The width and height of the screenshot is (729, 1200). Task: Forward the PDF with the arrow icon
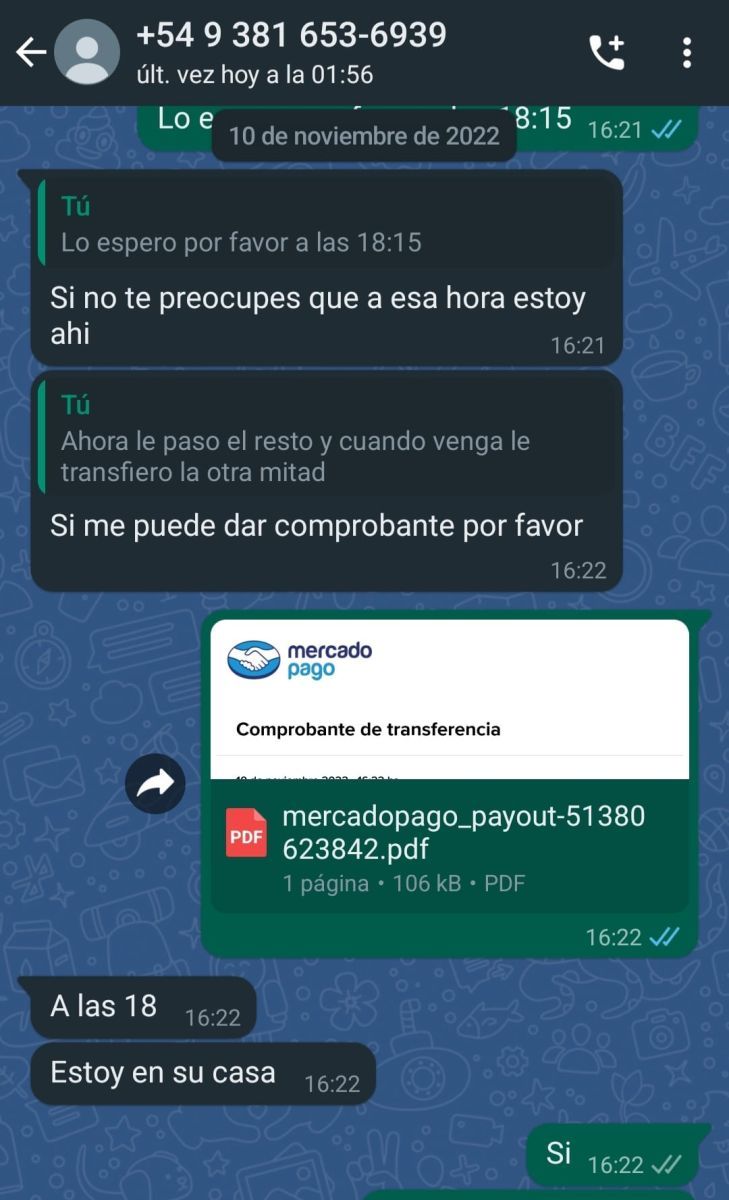click(x=155, y=784)
